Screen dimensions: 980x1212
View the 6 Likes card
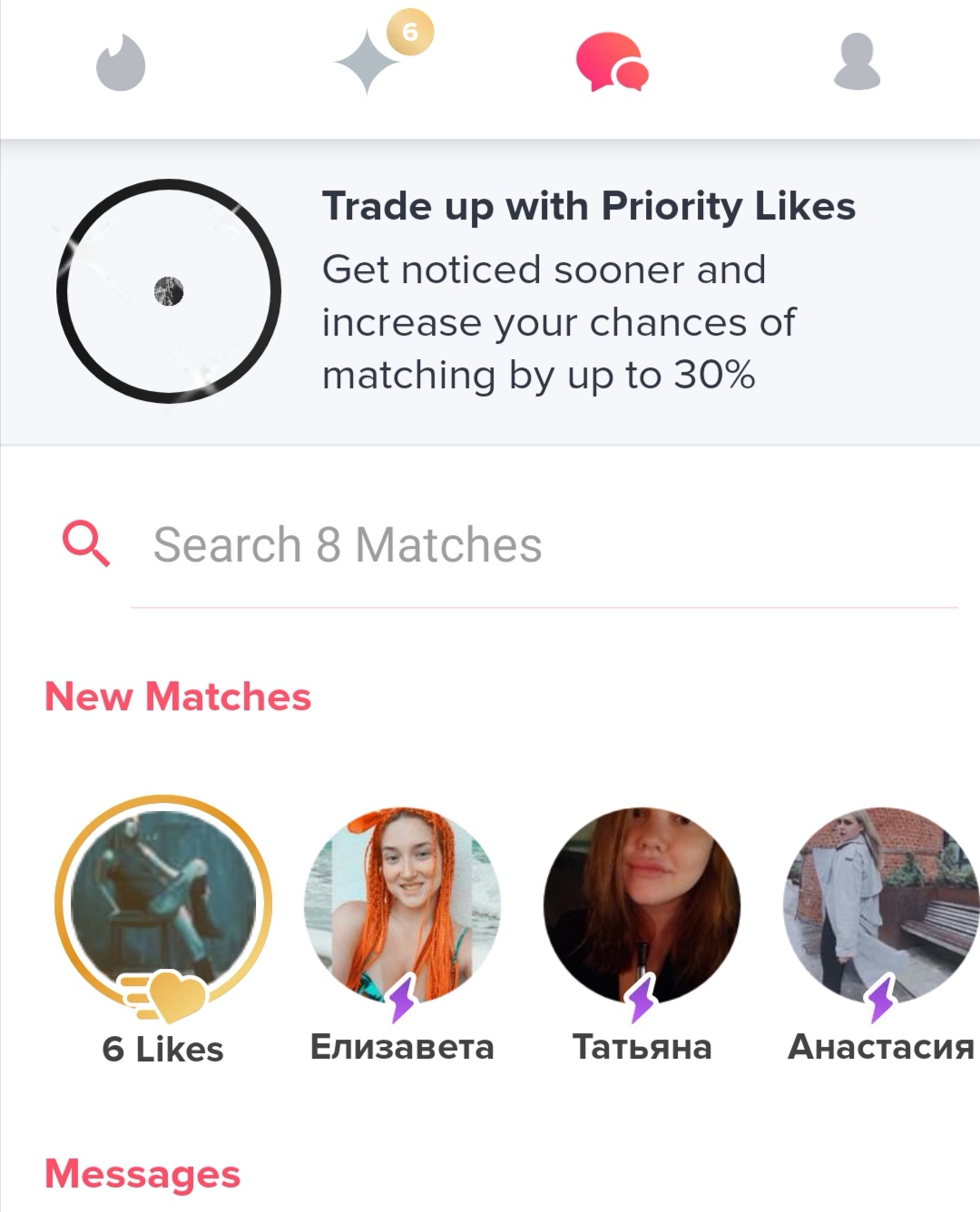(x=163, y=904)
